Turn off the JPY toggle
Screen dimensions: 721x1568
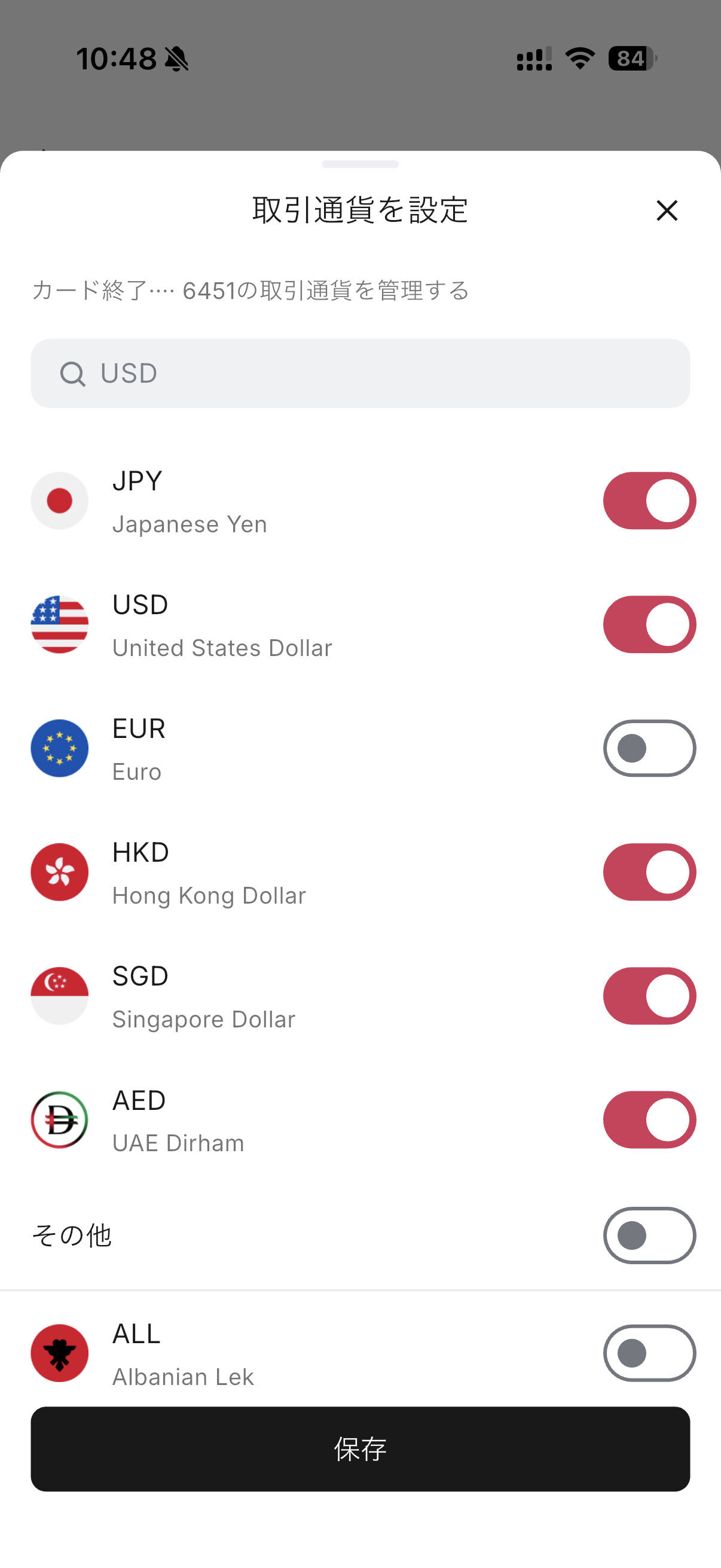649,501
